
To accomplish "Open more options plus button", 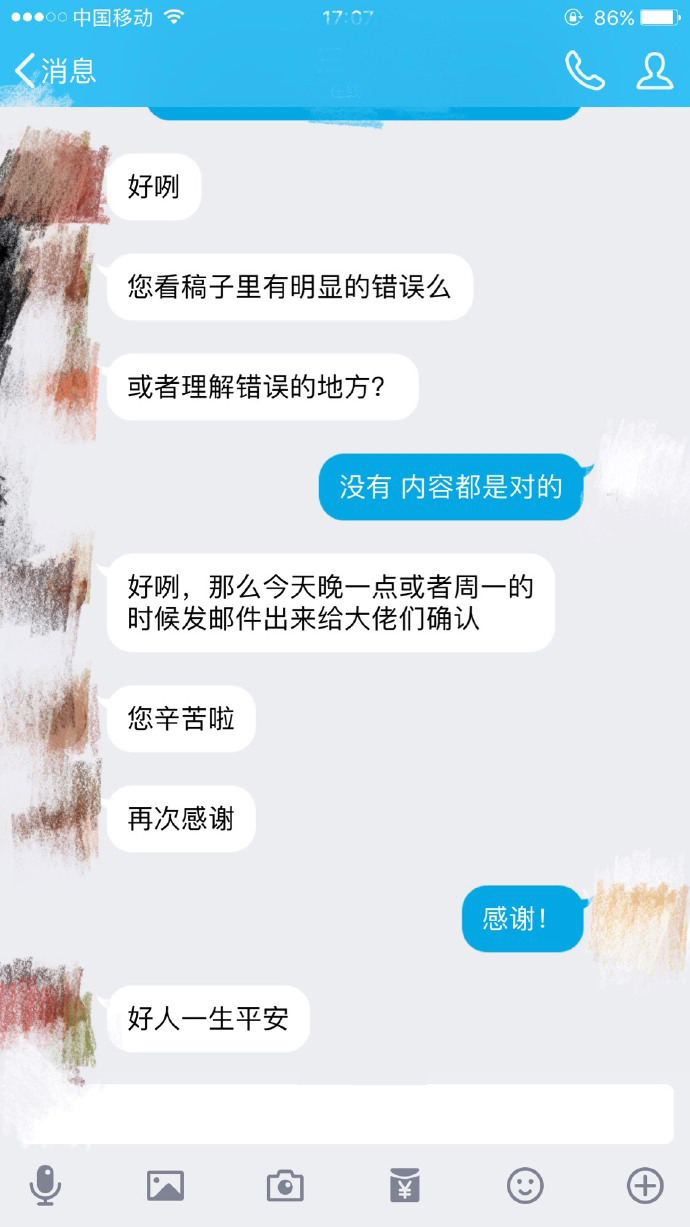I will click(645, 1186).
